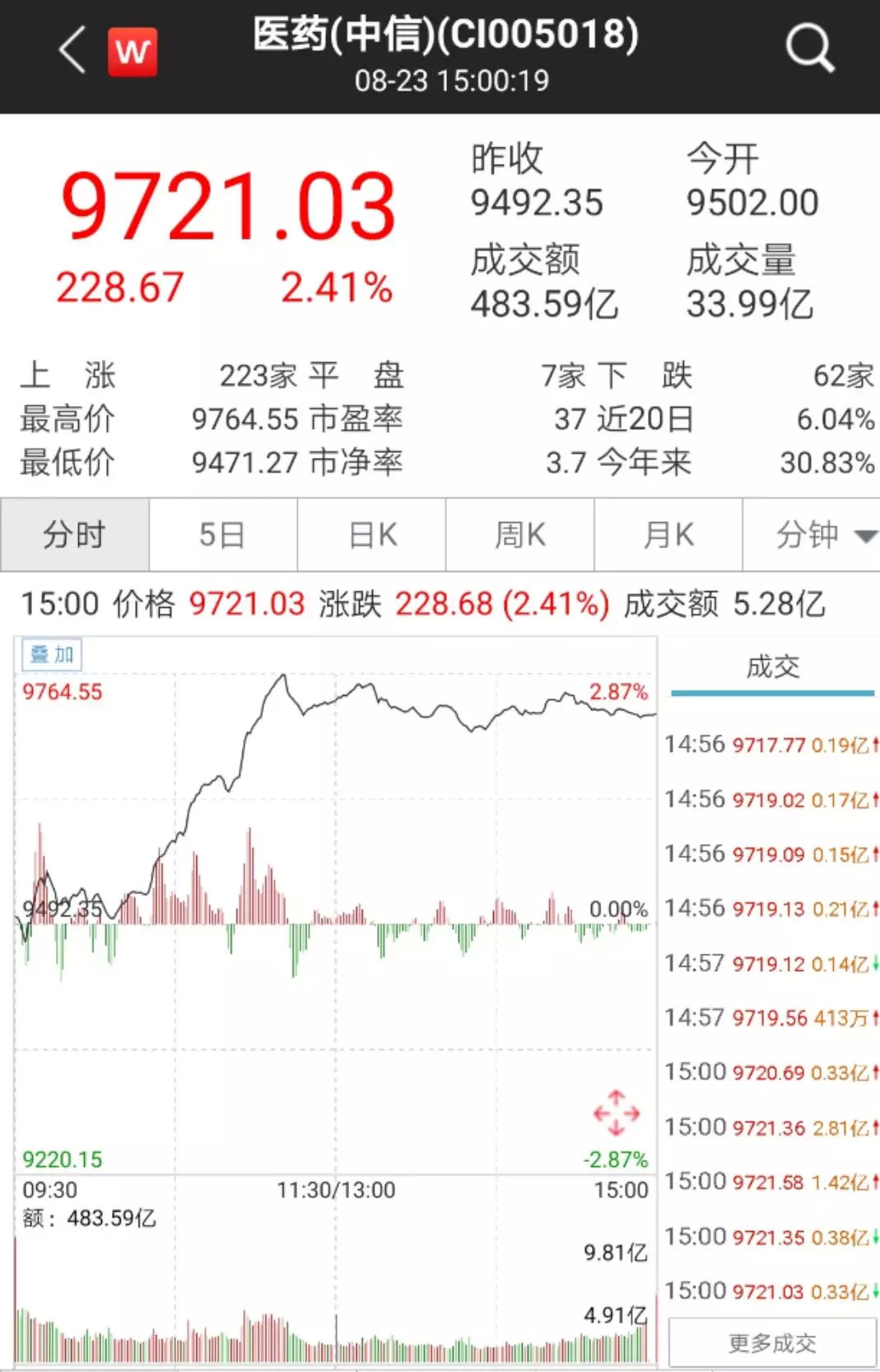The height and width of the screenshot is (1372, 880).
Task: Select the 周K weekly chart tab
Action: point(519,535)
